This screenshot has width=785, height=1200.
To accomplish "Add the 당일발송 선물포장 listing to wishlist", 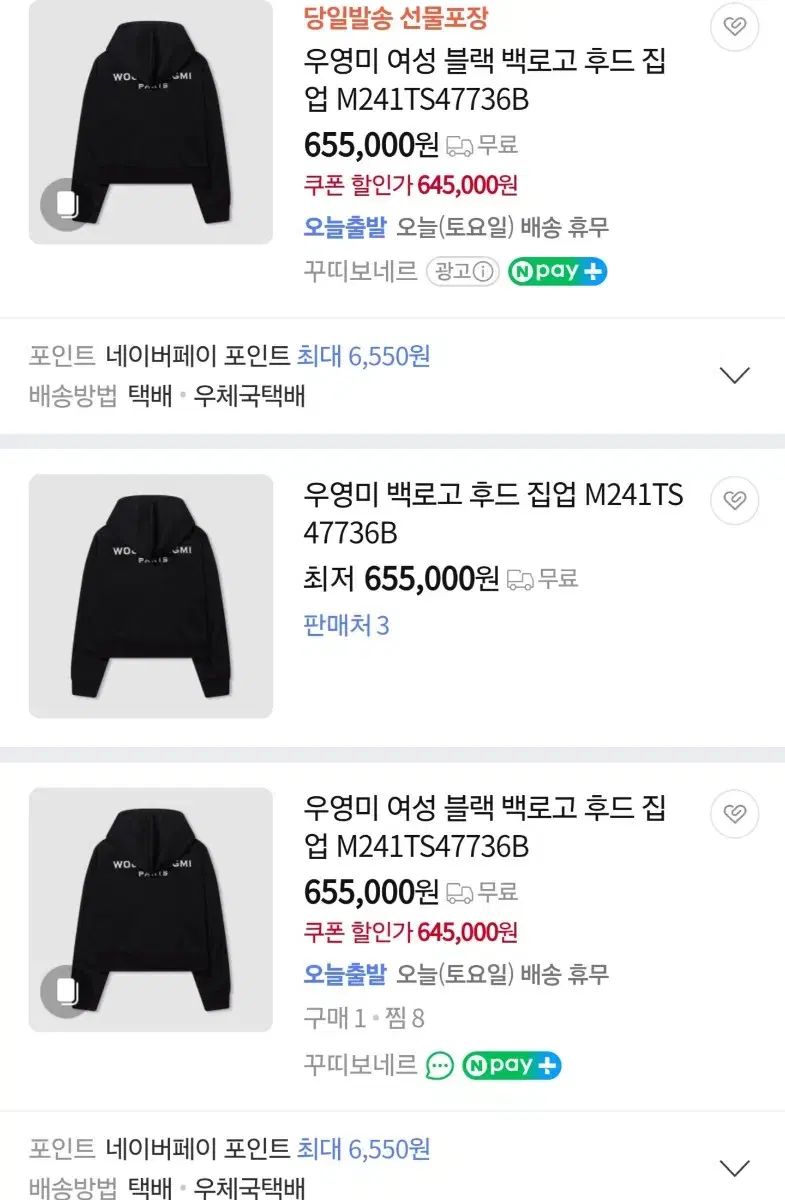I will (x=735, y=27).
